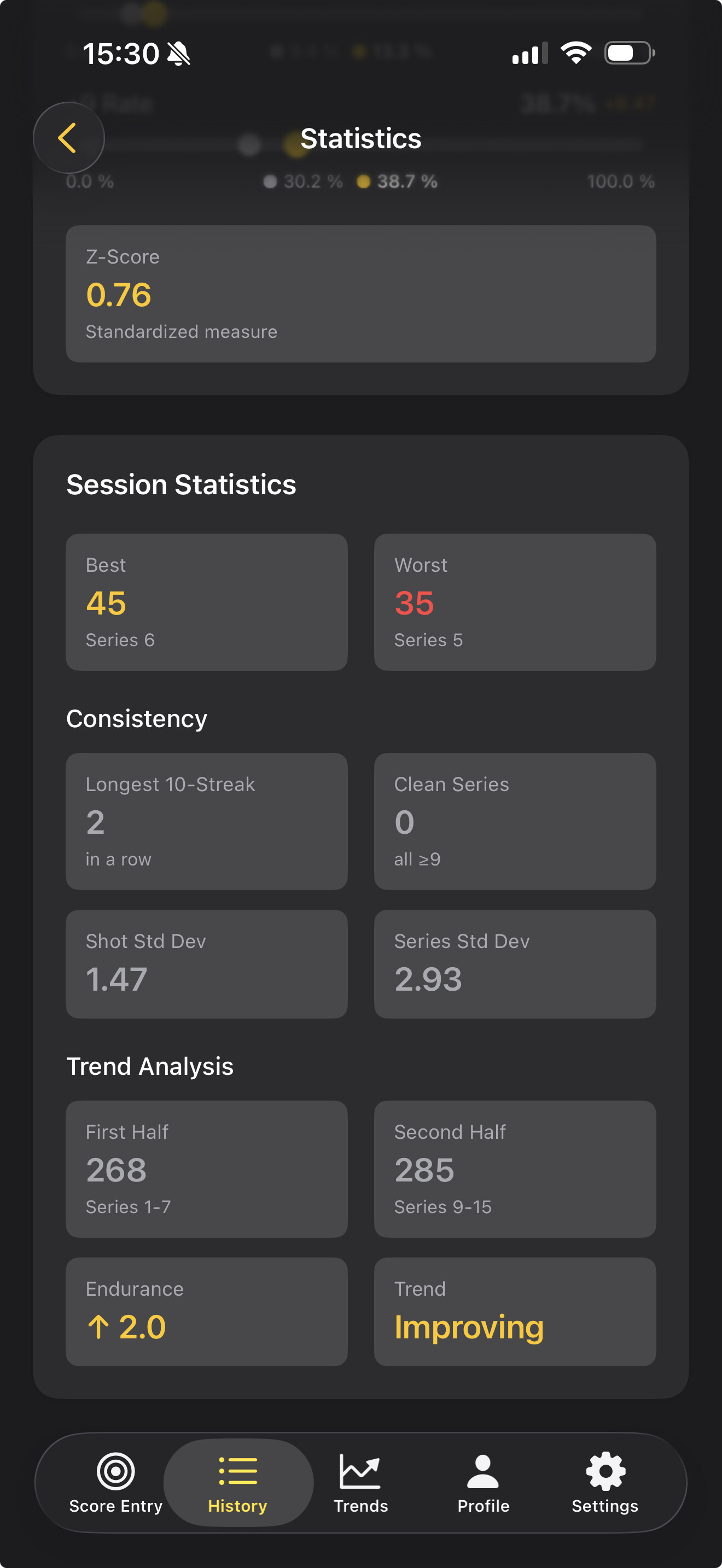
Task: Switch to the Score Entry tab
Action: pyautogui.click(x=115, y=1482)
